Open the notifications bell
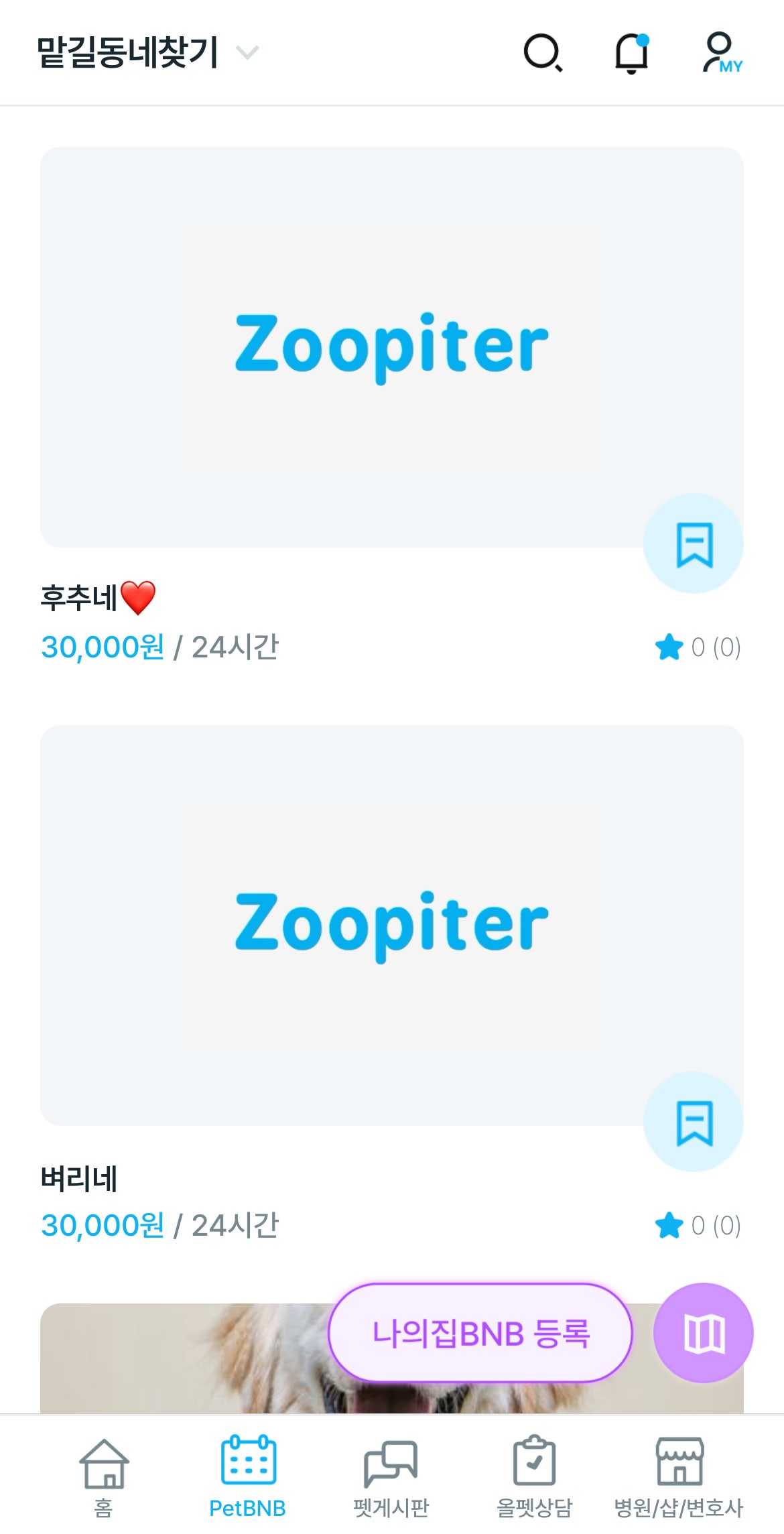784x1534 pixels. coord(631,53)
